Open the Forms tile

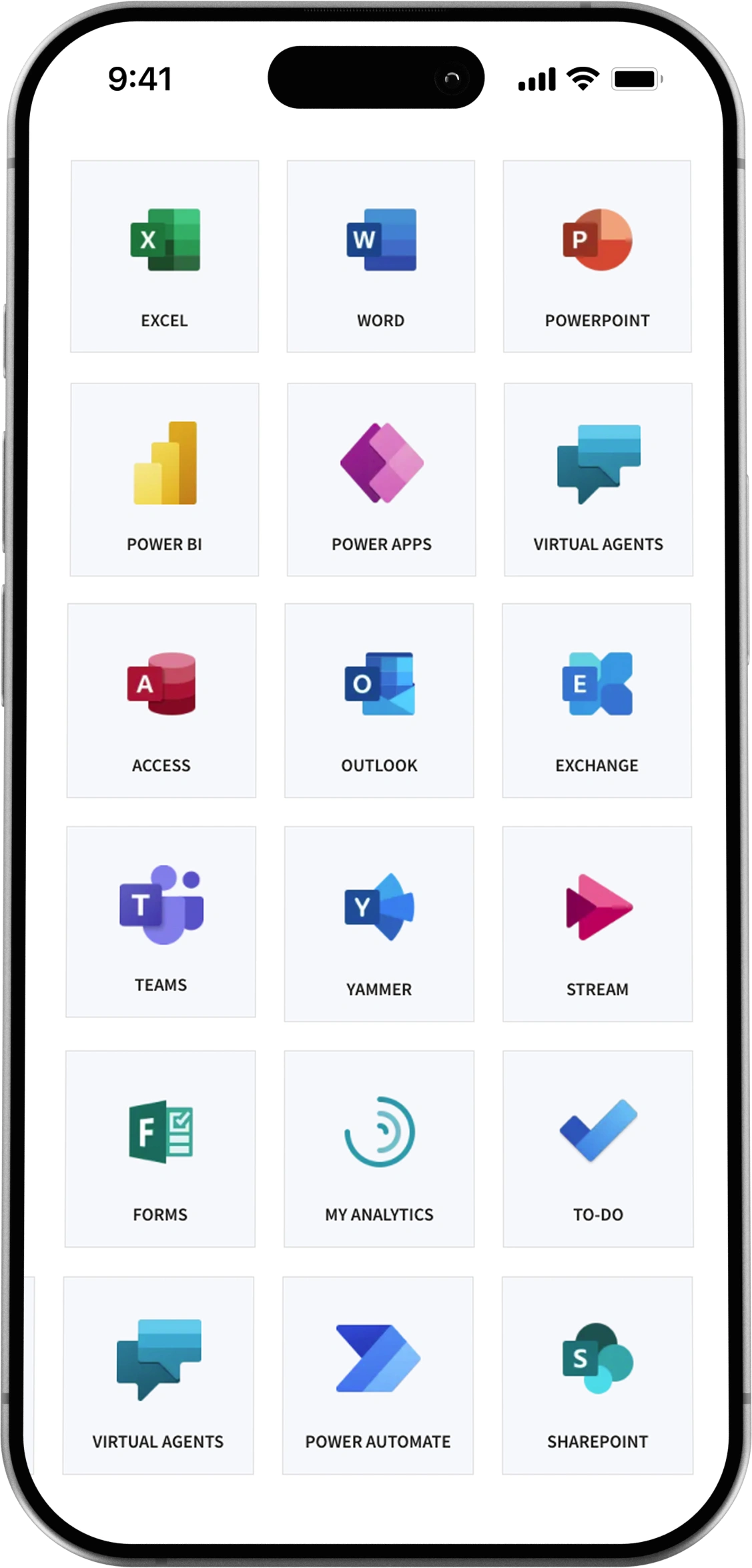pyautogui.click(x=160, y=1149)
